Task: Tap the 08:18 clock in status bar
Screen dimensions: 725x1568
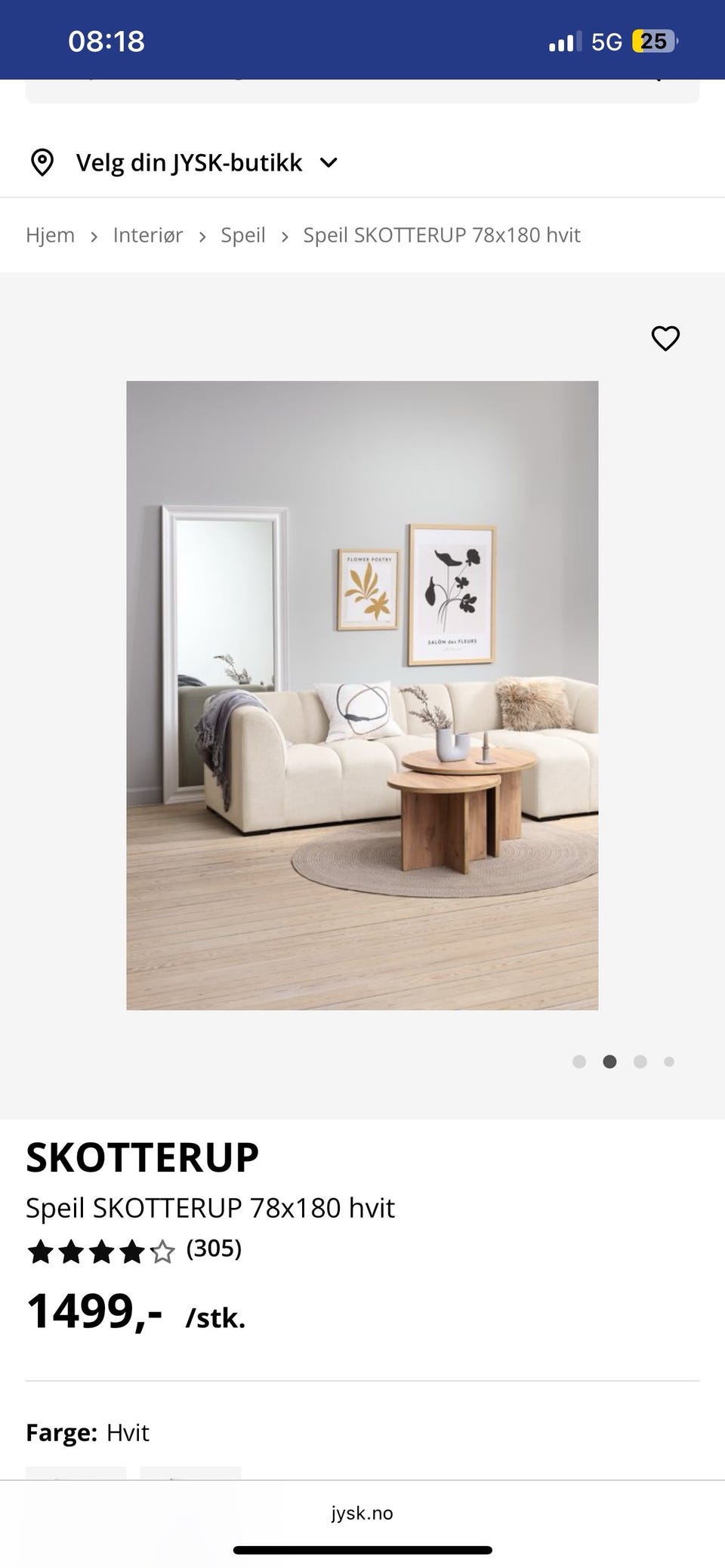Action: (106, 40)
